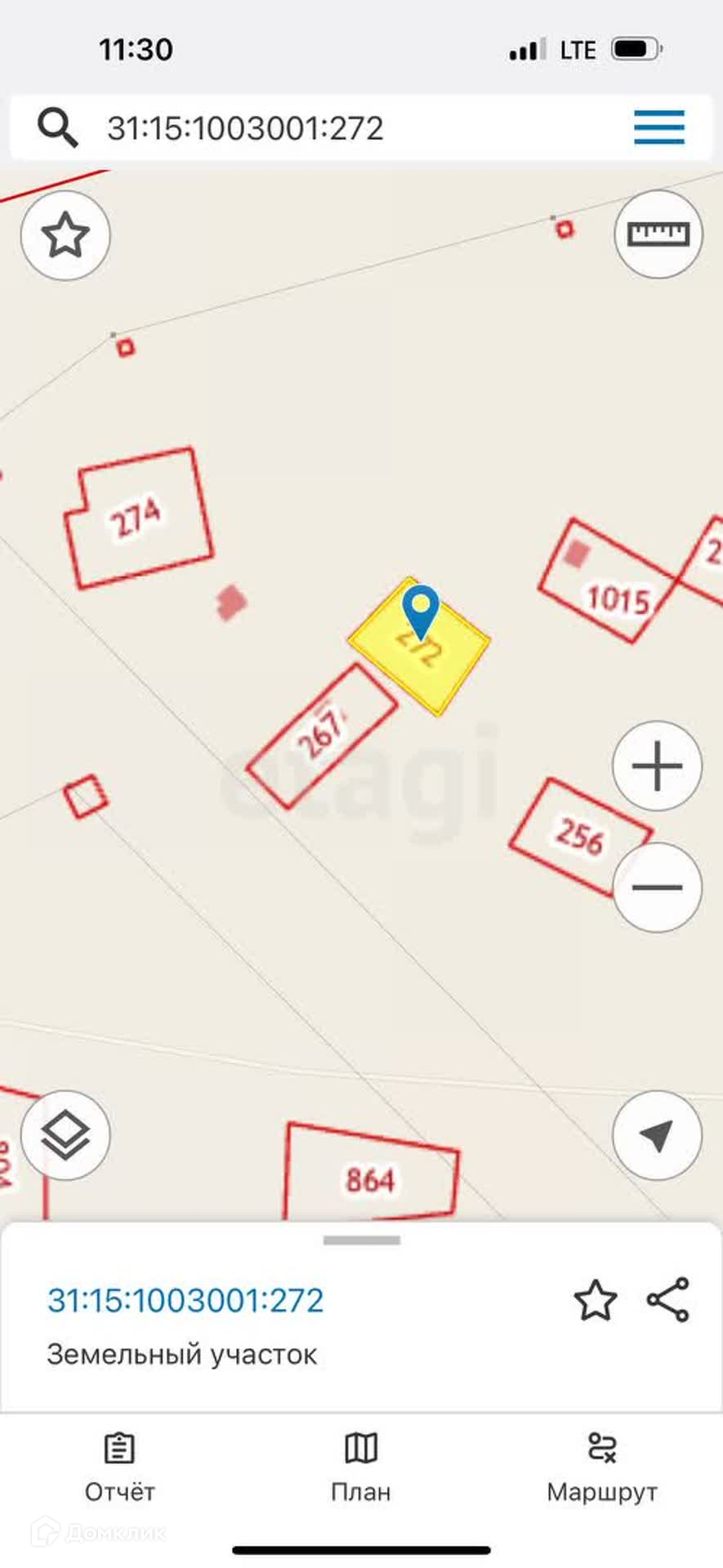
Task: Open cadastral number 31:15:1003001:272 details
Action: pyautogui.click(x=185, y=1300)
